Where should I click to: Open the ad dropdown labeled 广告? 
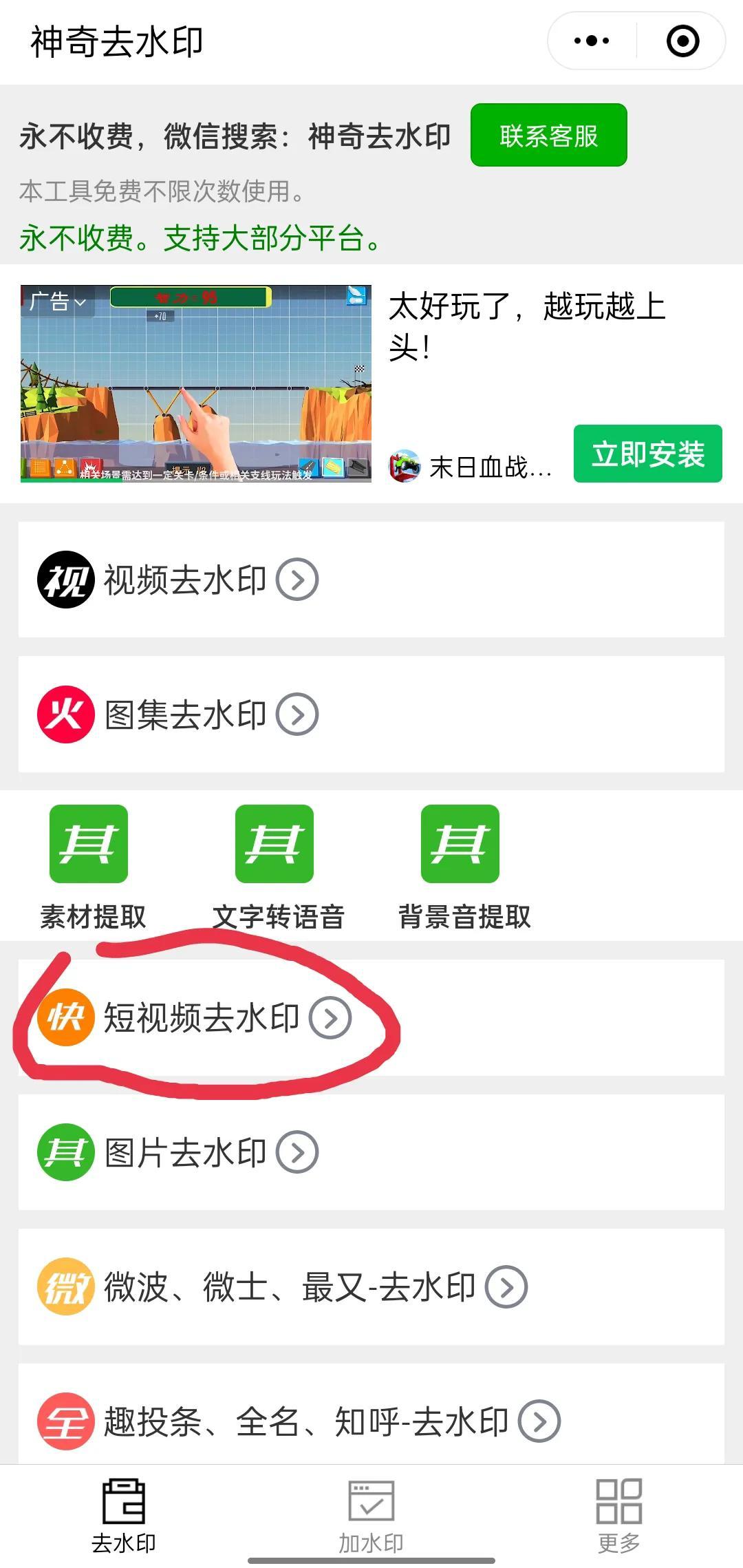(58, 301)
